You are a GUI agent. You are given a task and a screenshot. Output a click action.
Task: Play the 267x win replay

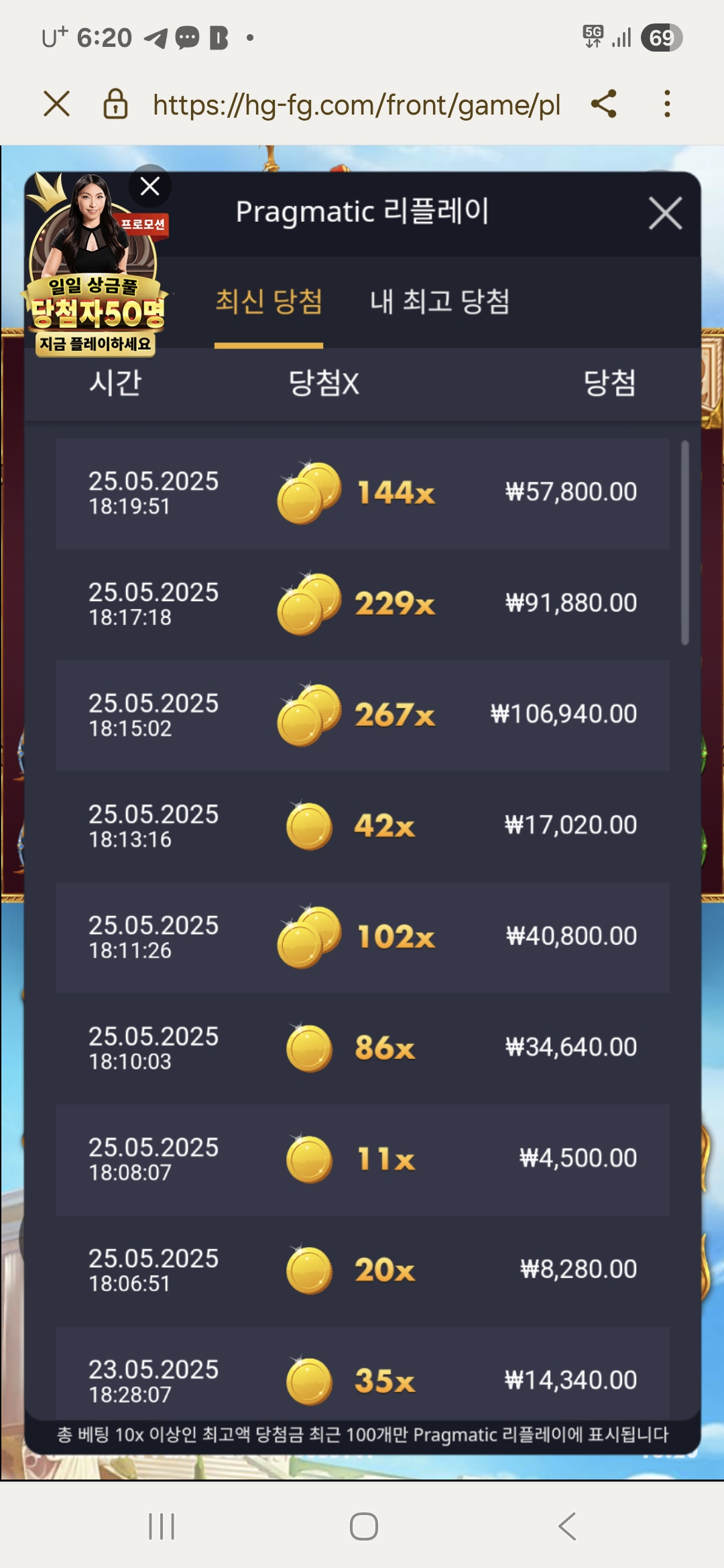tap(362, 715)
